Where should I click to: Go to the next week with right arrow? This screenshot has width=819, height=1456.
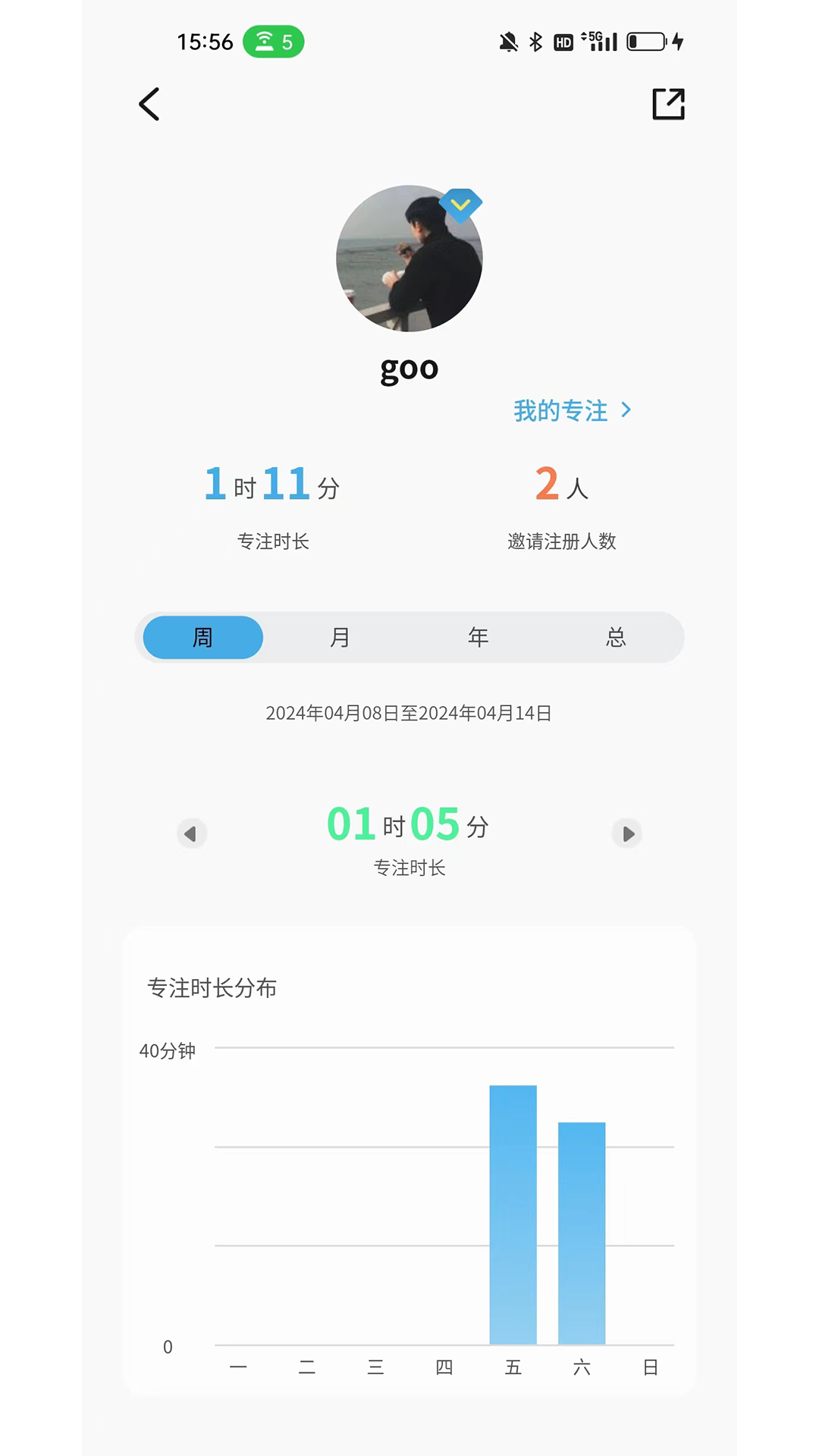point(627,833)
